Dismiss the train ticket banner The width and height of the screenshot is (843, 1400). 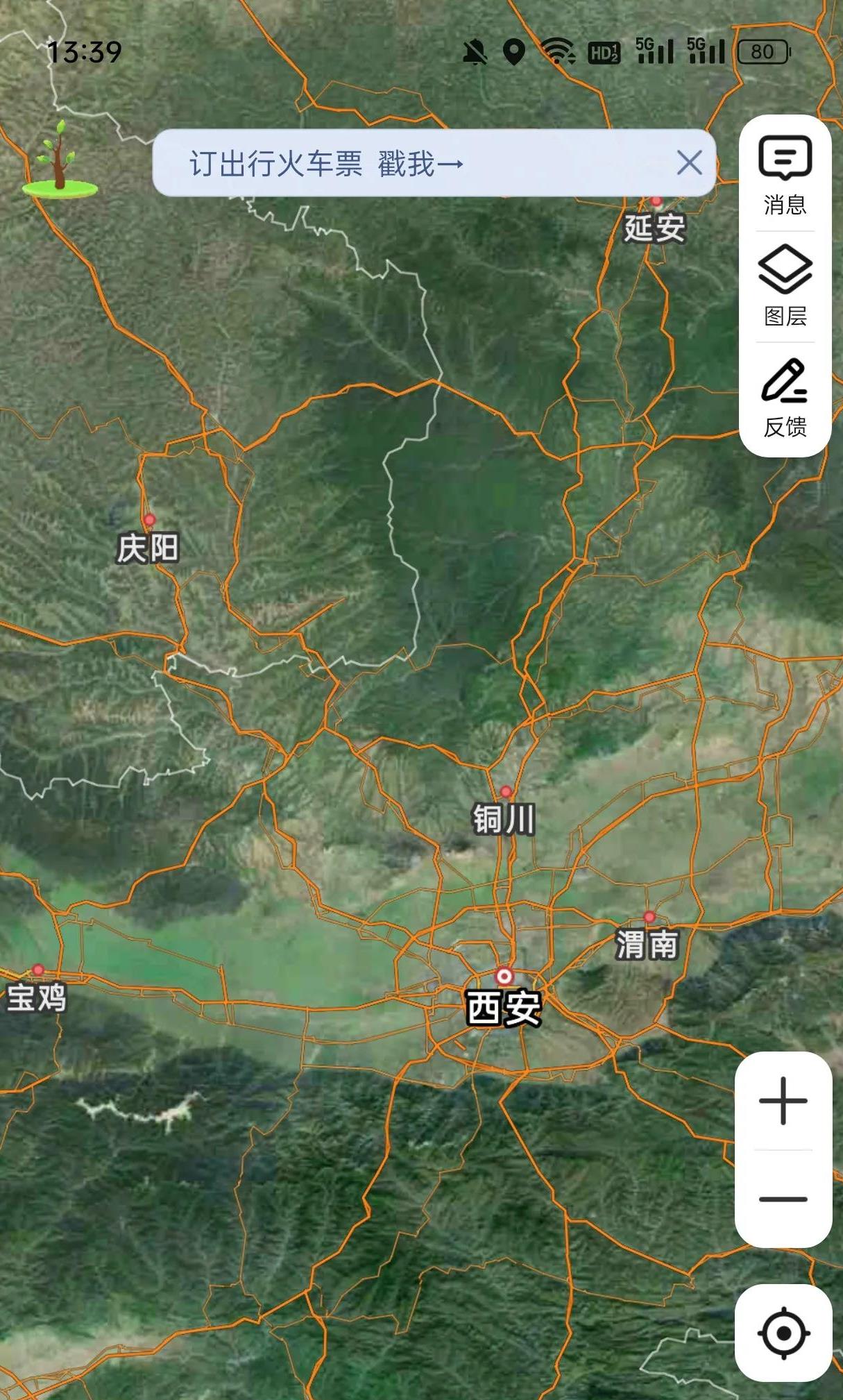[x=689, y=163]
